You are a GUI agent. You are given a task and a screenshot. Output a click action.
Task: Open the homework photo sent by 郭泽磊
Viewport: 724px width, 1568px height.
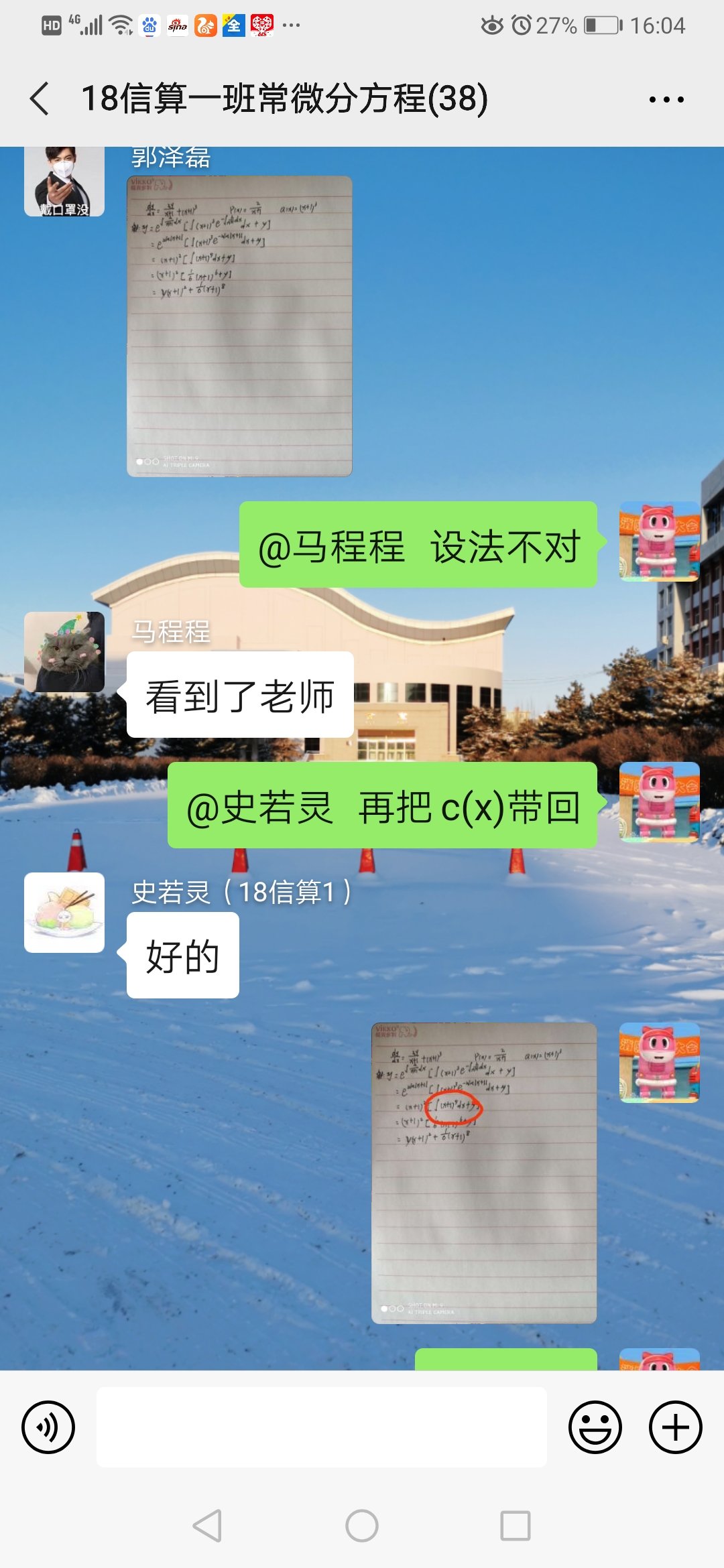coord(239,326)
